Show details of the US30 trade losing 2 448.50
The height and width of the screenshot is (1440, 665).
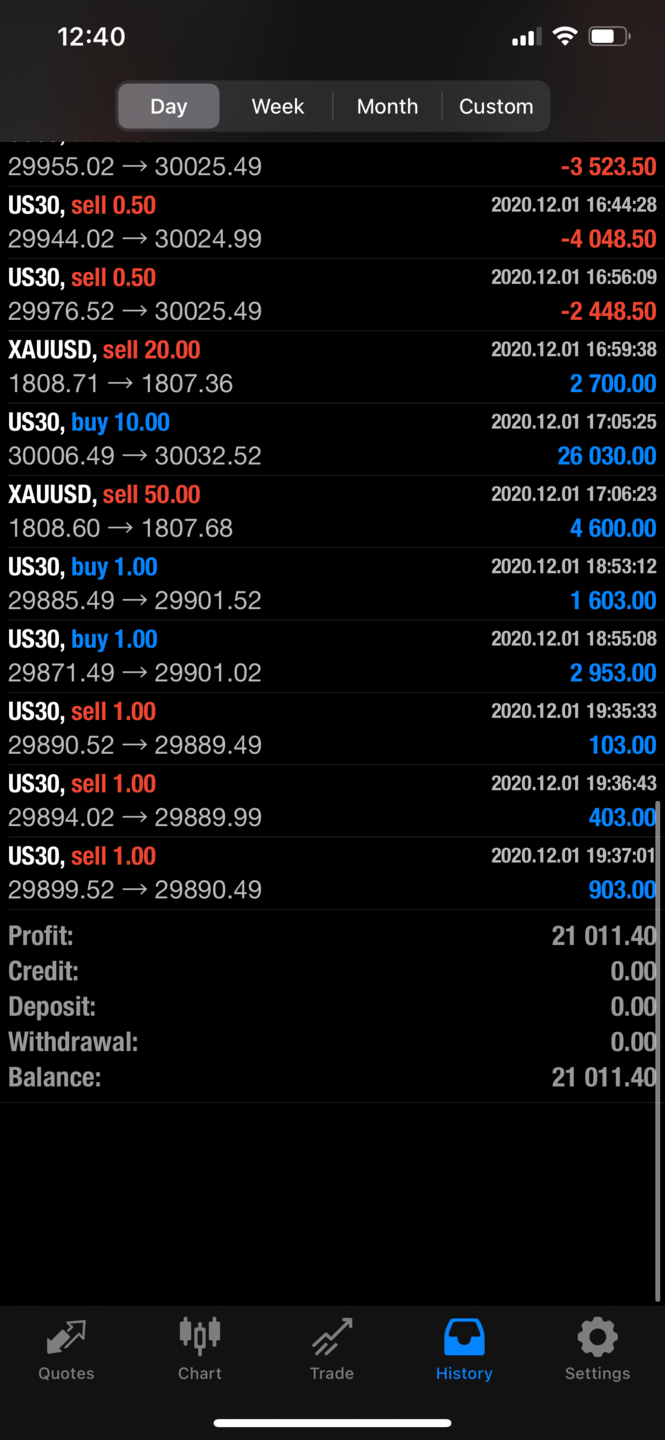coord(332,294)
